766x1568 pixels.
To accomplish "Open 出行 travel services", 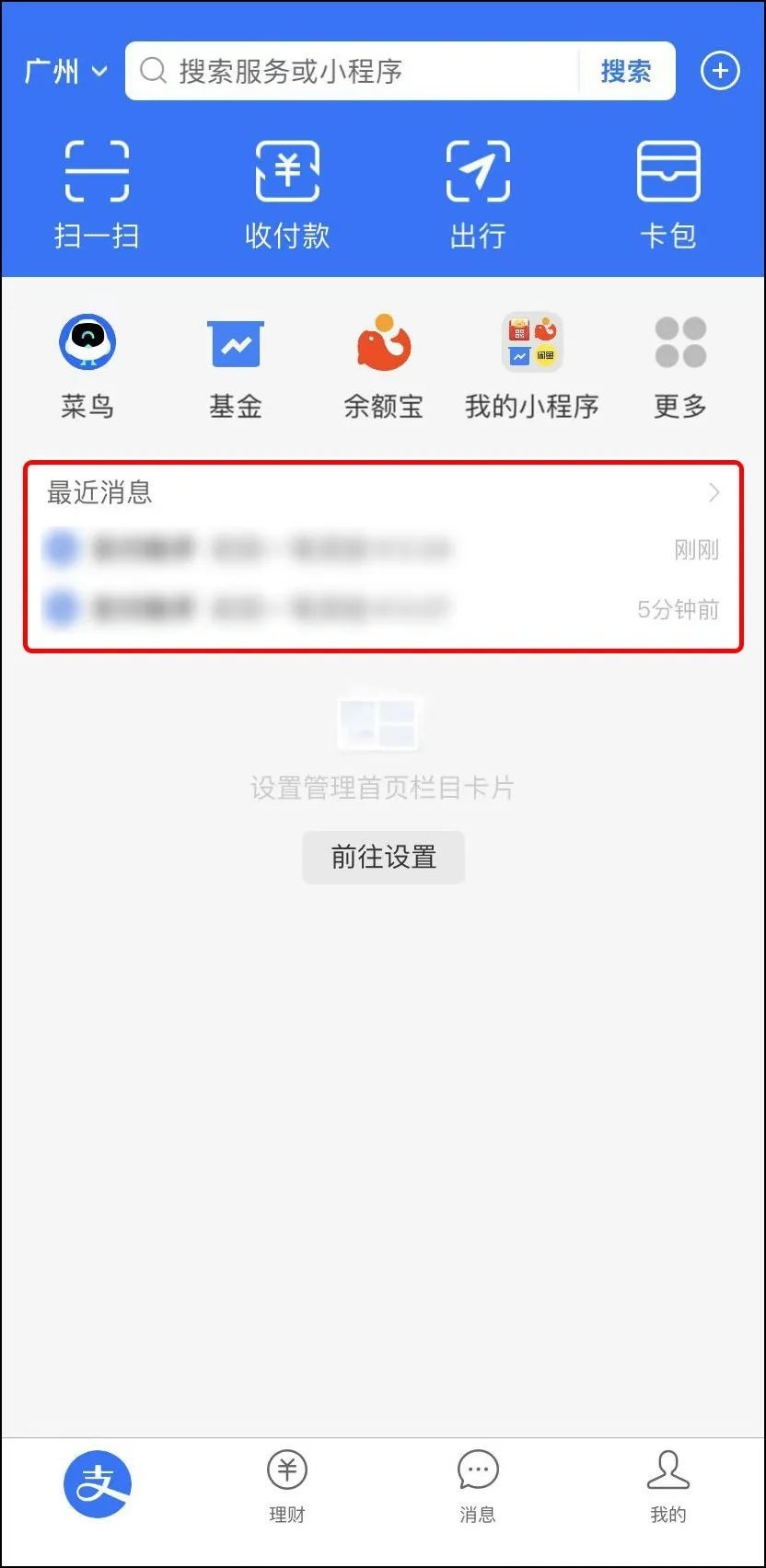I will [478, 195].
